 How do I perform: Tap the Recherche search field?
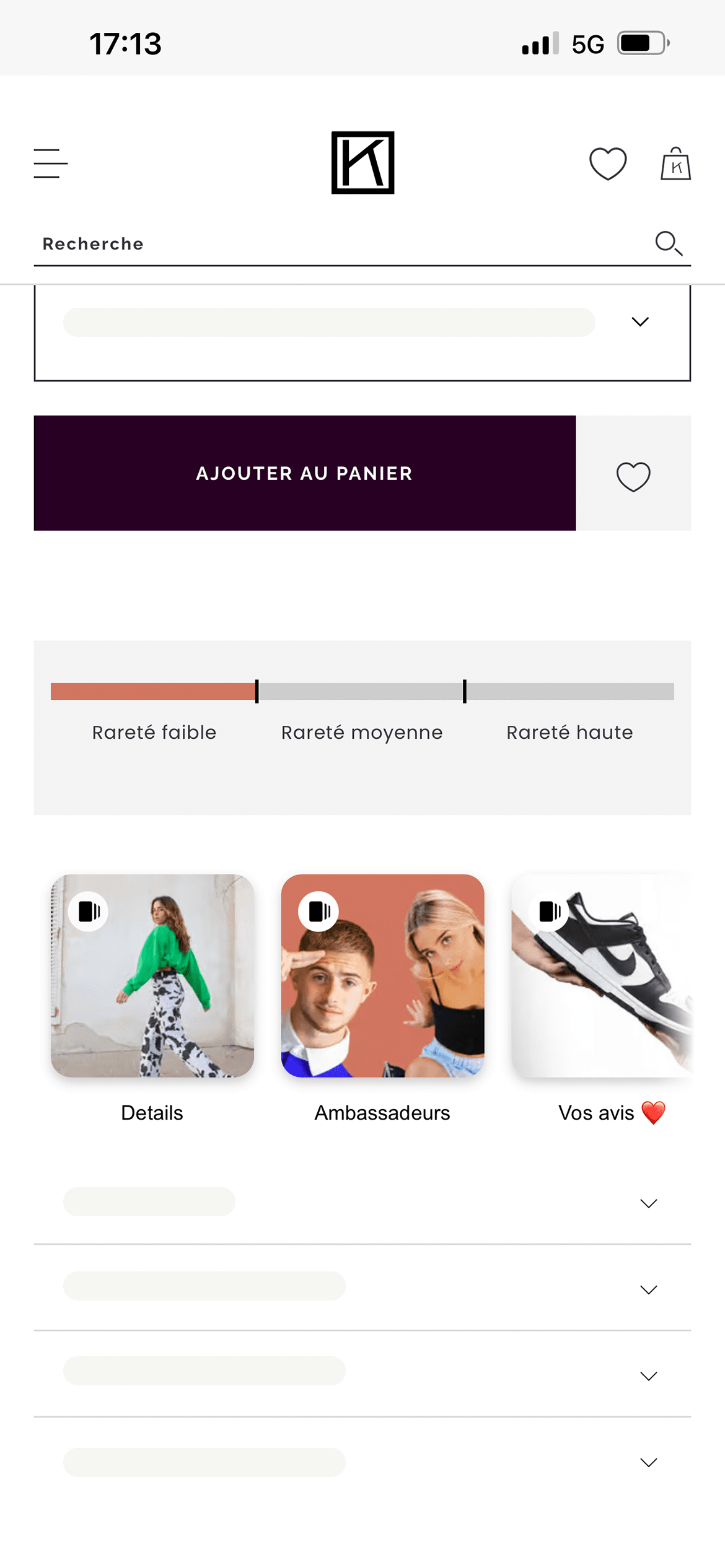point(335,244)
